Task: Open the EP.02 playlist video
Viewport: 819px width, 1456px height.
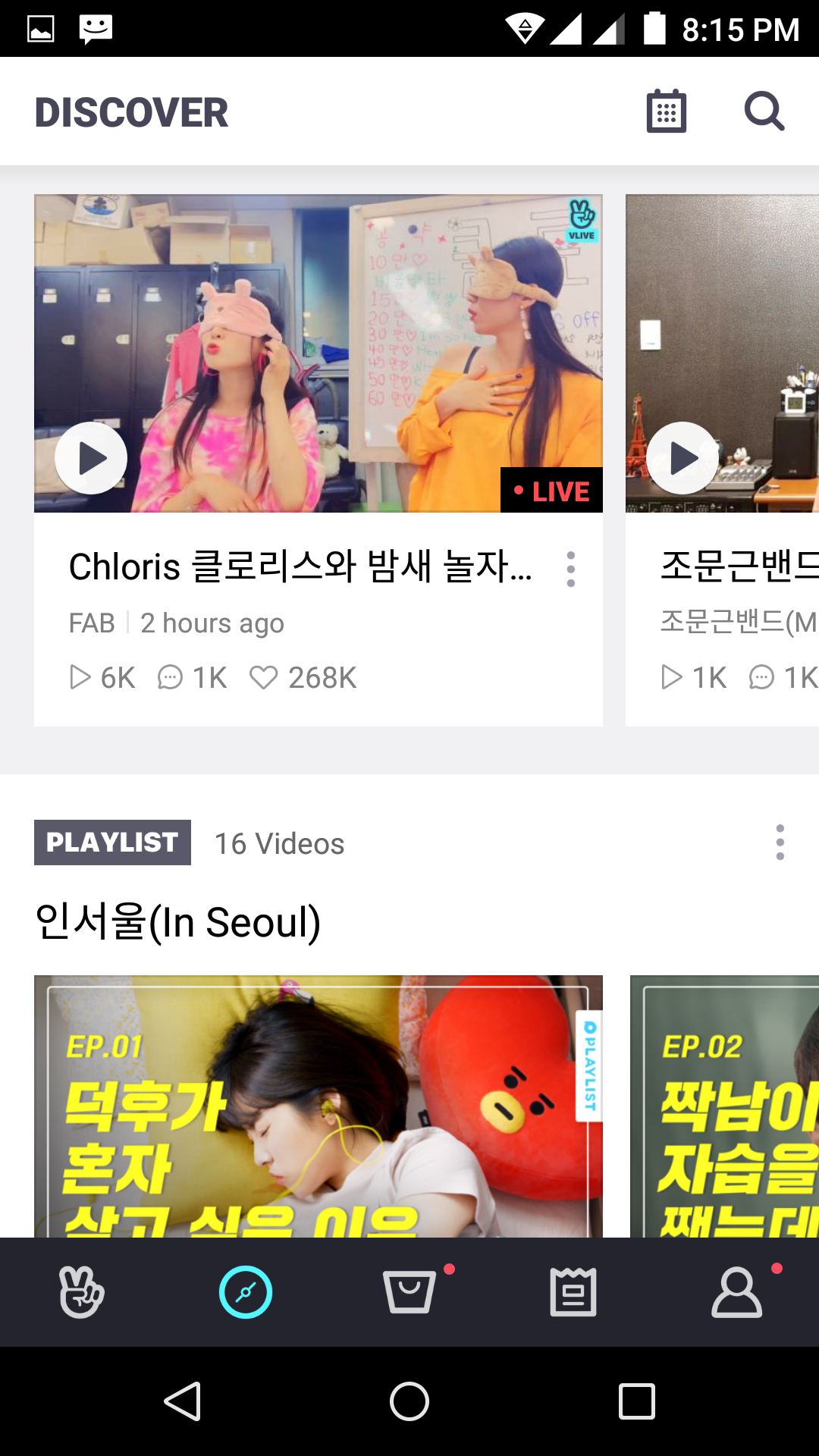Action: (x=724, y=1106)
